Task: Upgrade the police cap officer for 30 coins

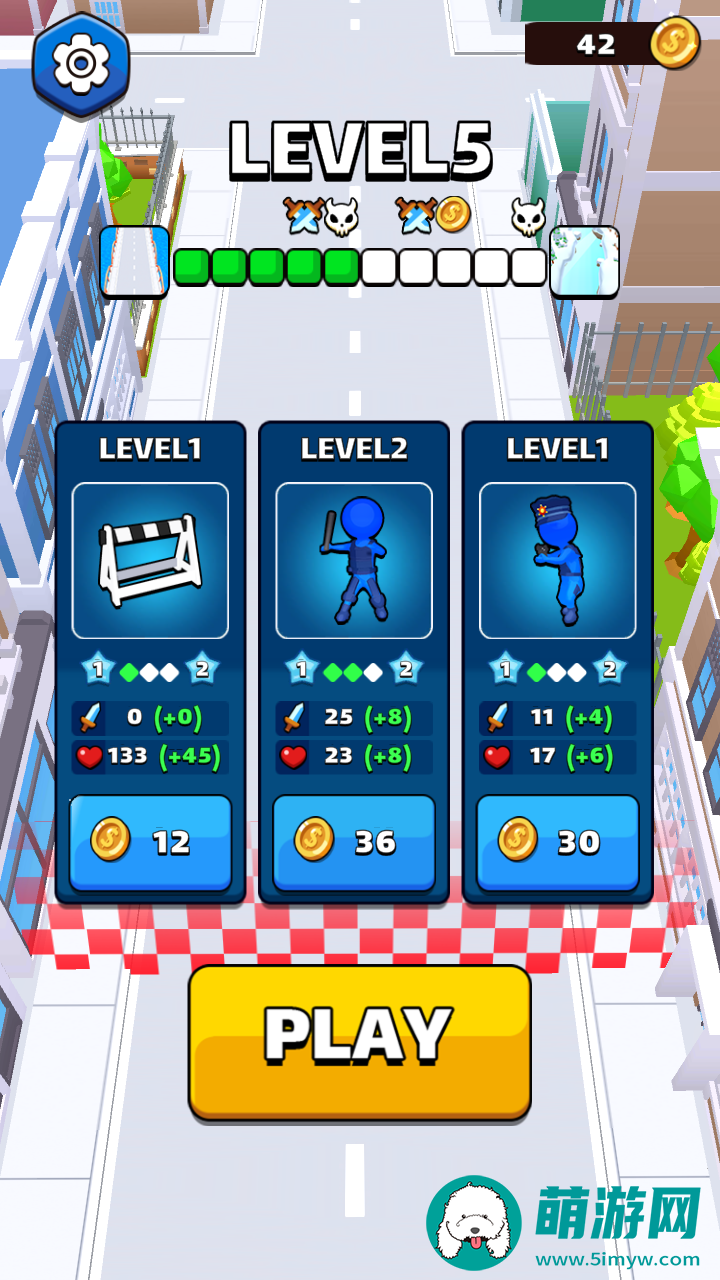Action: pyautogui.click(x=558, y=842)
